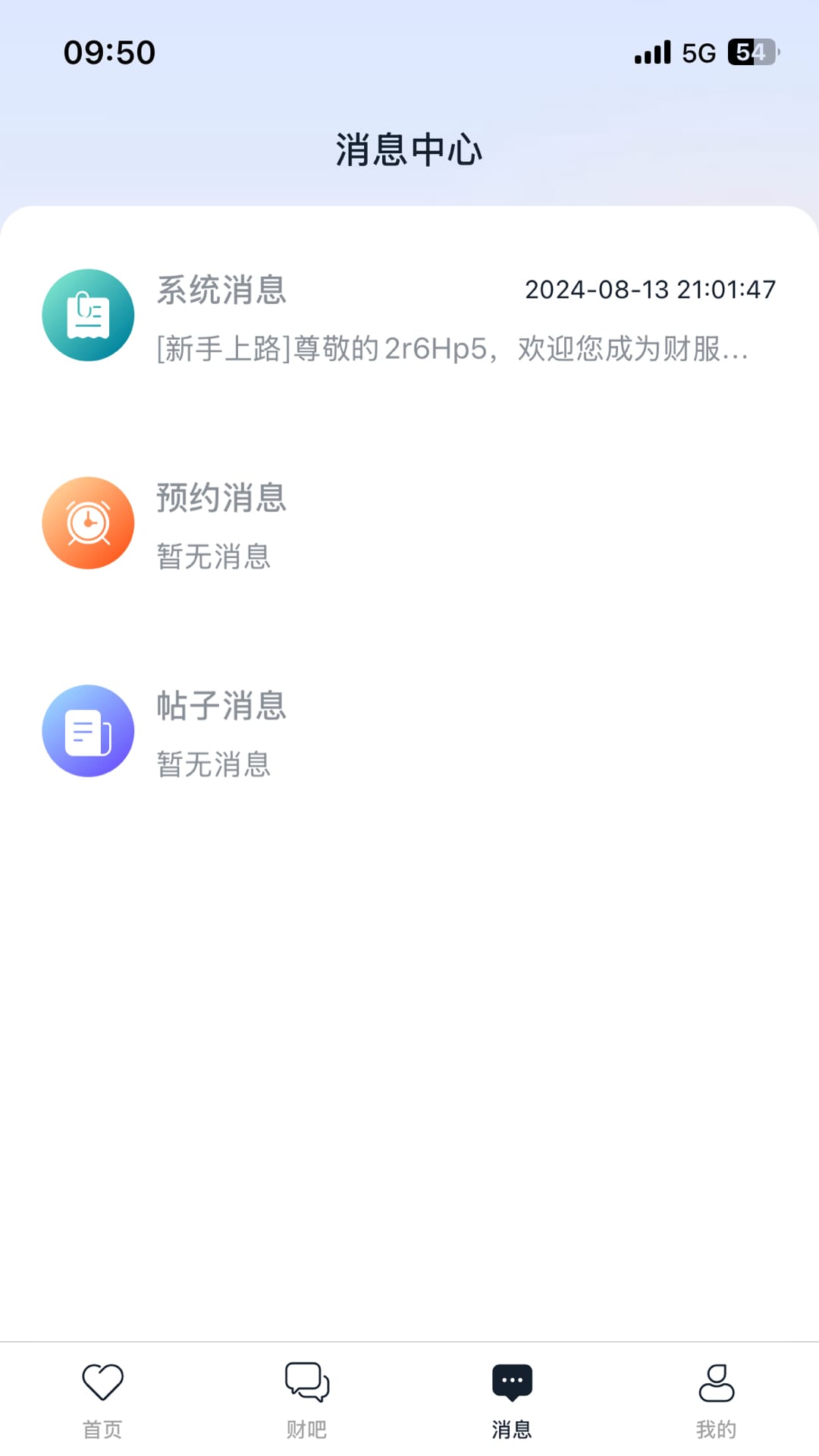Click the timestamp 2024-08-13 21:01:47
Image resolution: width=819 pixels, height=1456 pixels.
[x=651, y=290]
